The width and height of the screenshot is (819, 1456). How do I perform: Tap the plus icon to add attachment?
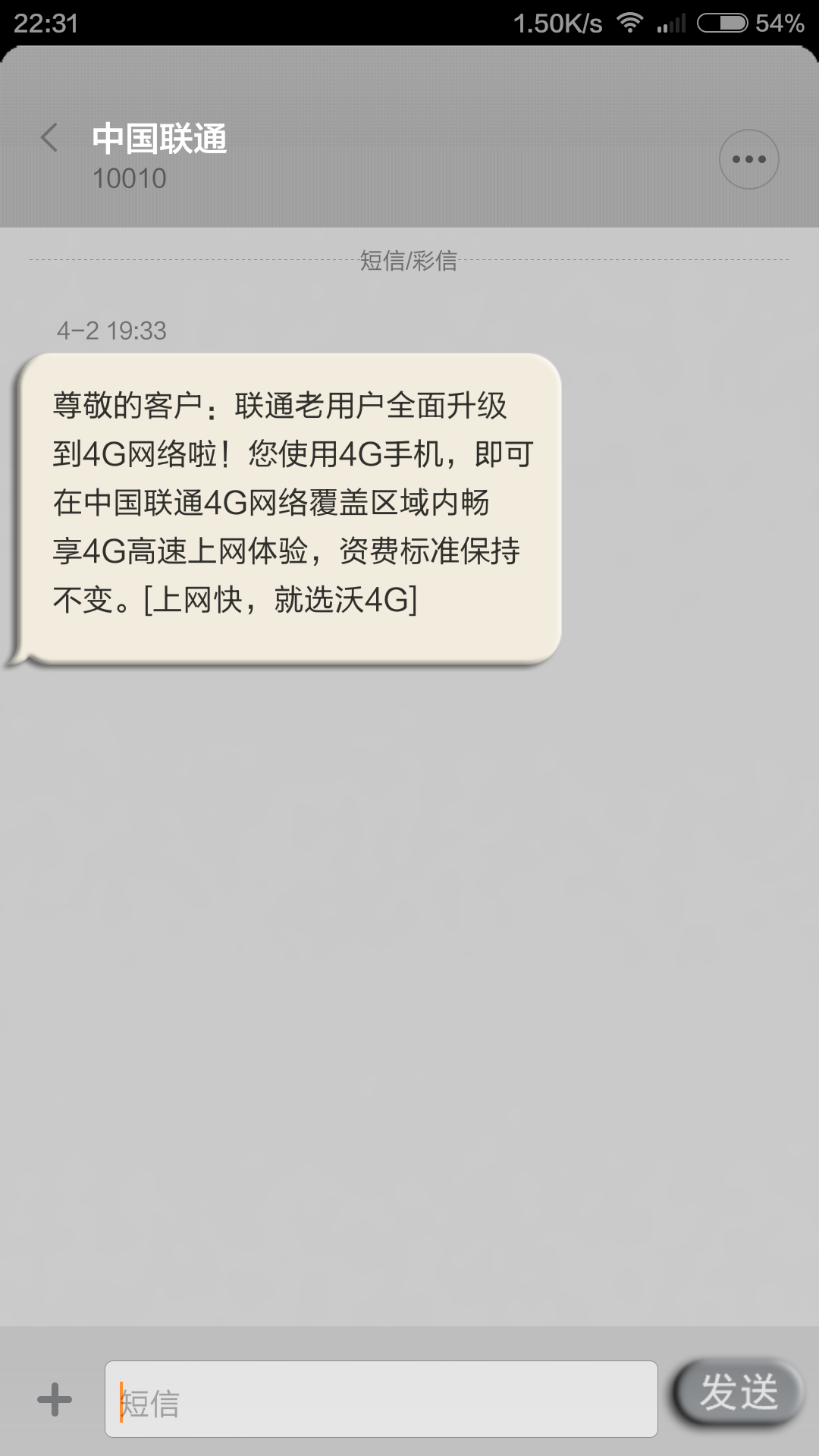coord(53,1399)
